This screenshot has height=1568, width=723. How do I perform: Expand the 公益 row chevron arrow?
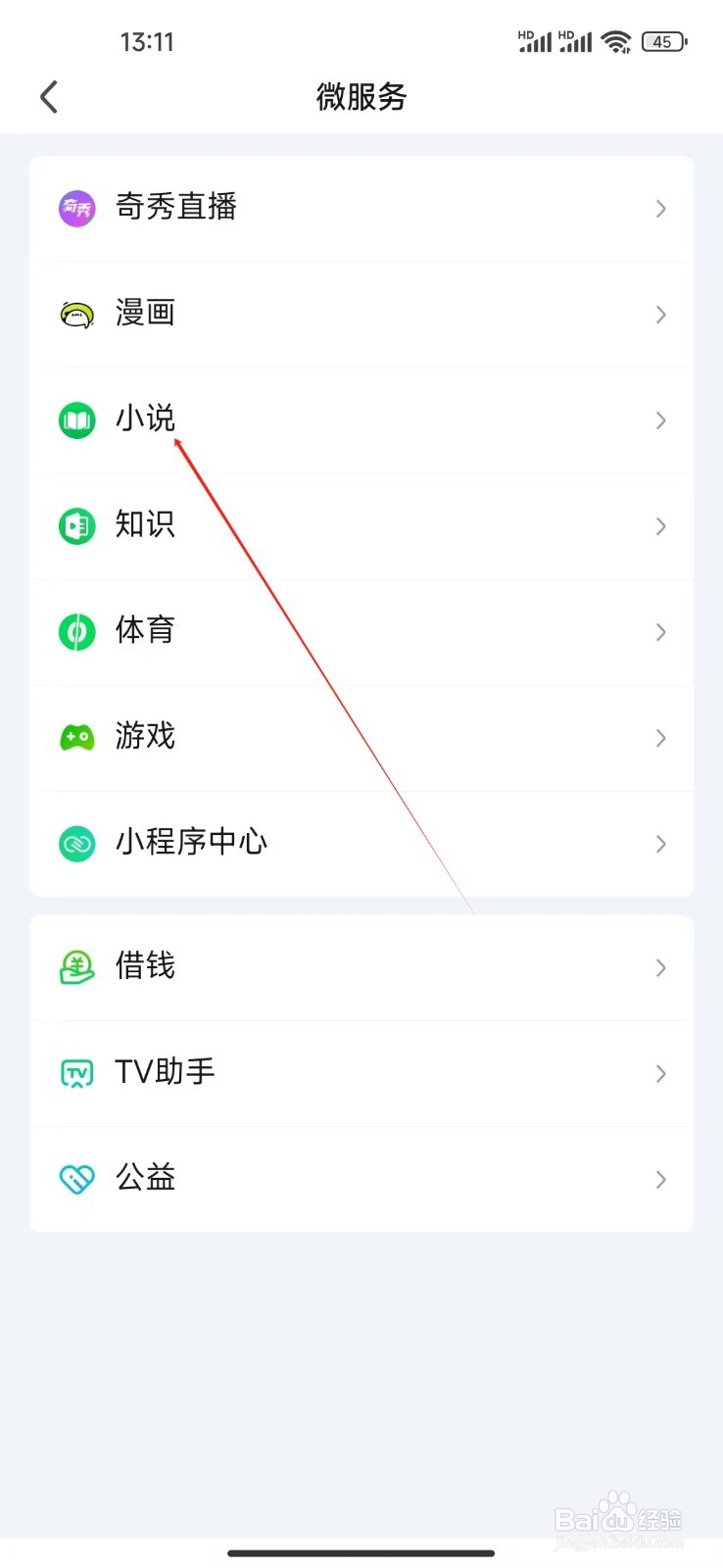[x=661, y=1180]
